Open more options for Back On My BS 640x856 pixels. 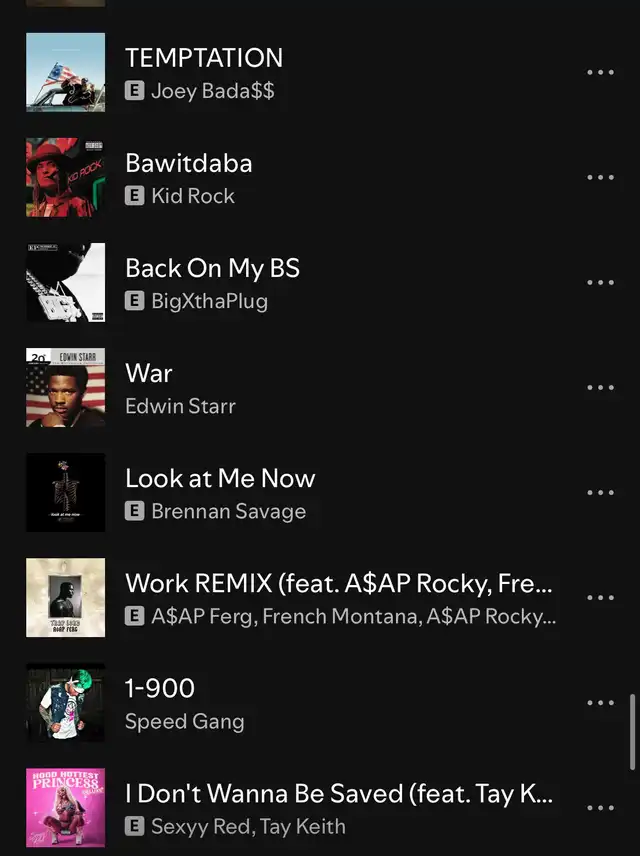coord(600,283)
